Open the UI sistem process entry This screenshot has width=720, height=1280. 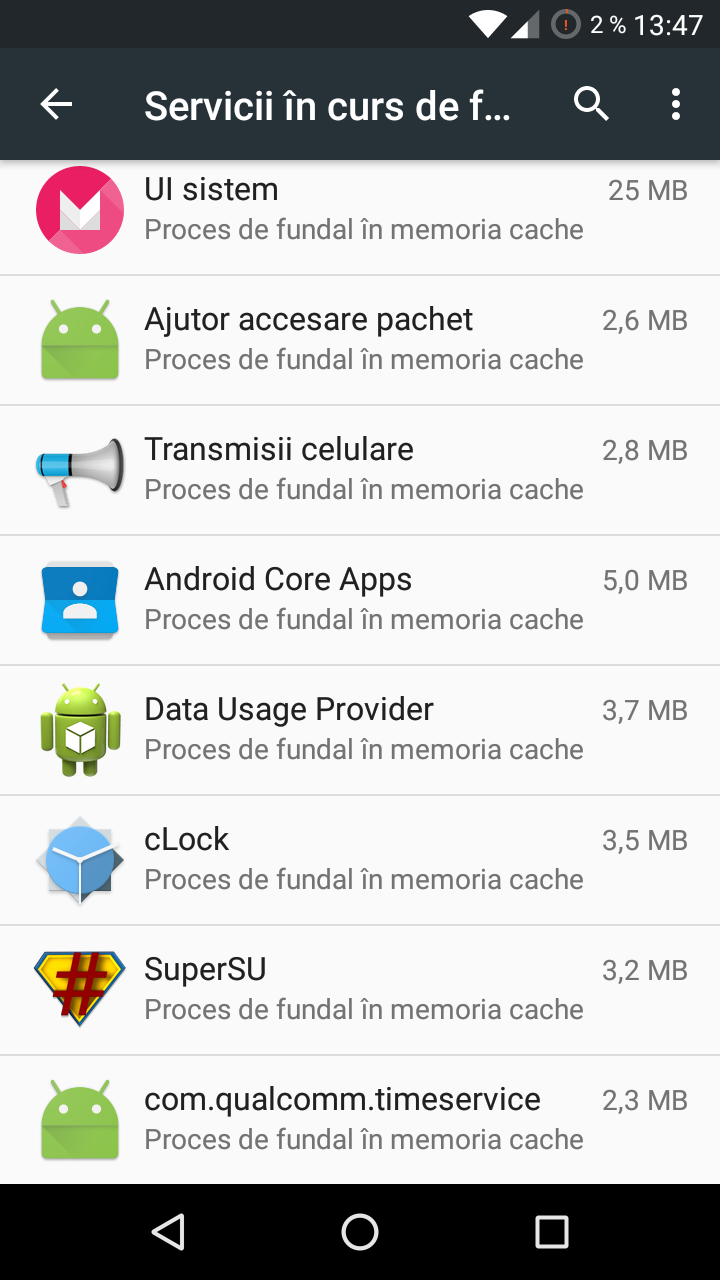coord(360,210)
